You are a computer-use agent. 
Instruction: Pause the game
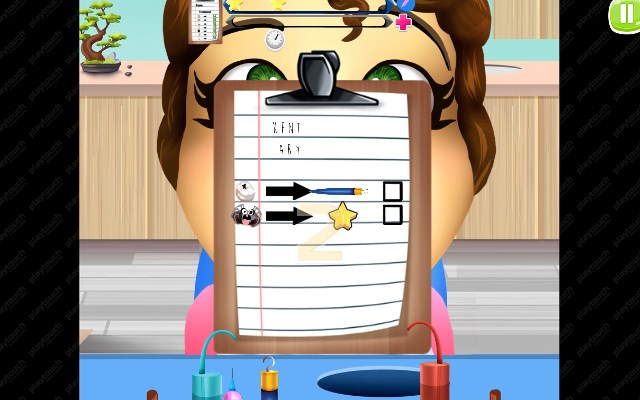pyautogui.click(x=625, y=14)
